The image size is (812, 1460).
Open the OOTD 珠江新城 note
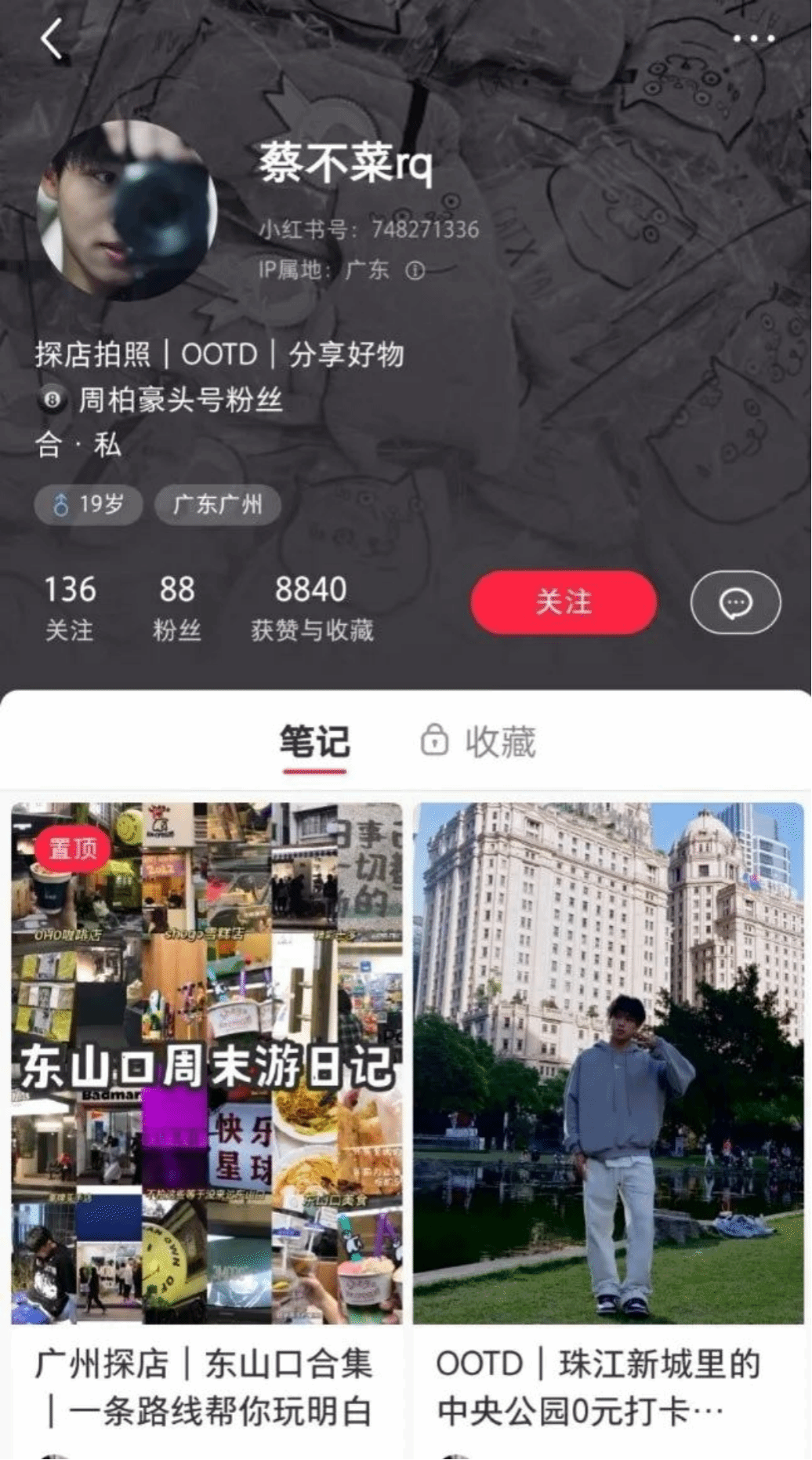tap(608, 1098)
